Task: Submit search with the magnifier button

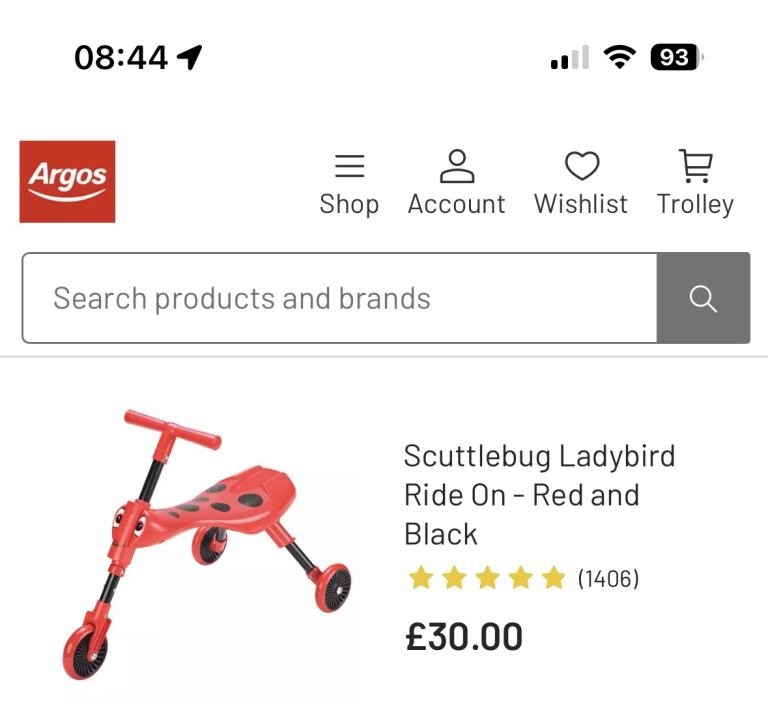Action: coord(703,298)
